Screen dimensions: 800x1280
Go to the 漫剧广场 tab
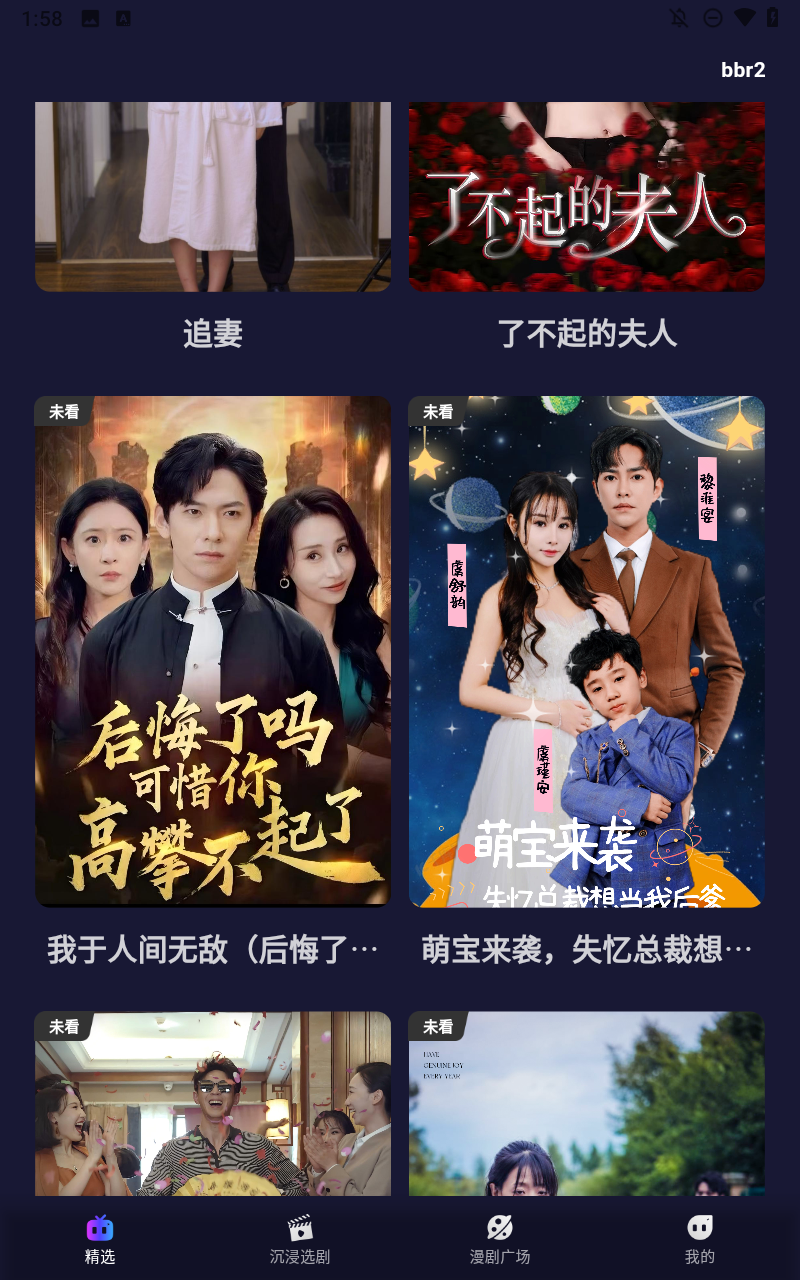[x=500, y=1240]
